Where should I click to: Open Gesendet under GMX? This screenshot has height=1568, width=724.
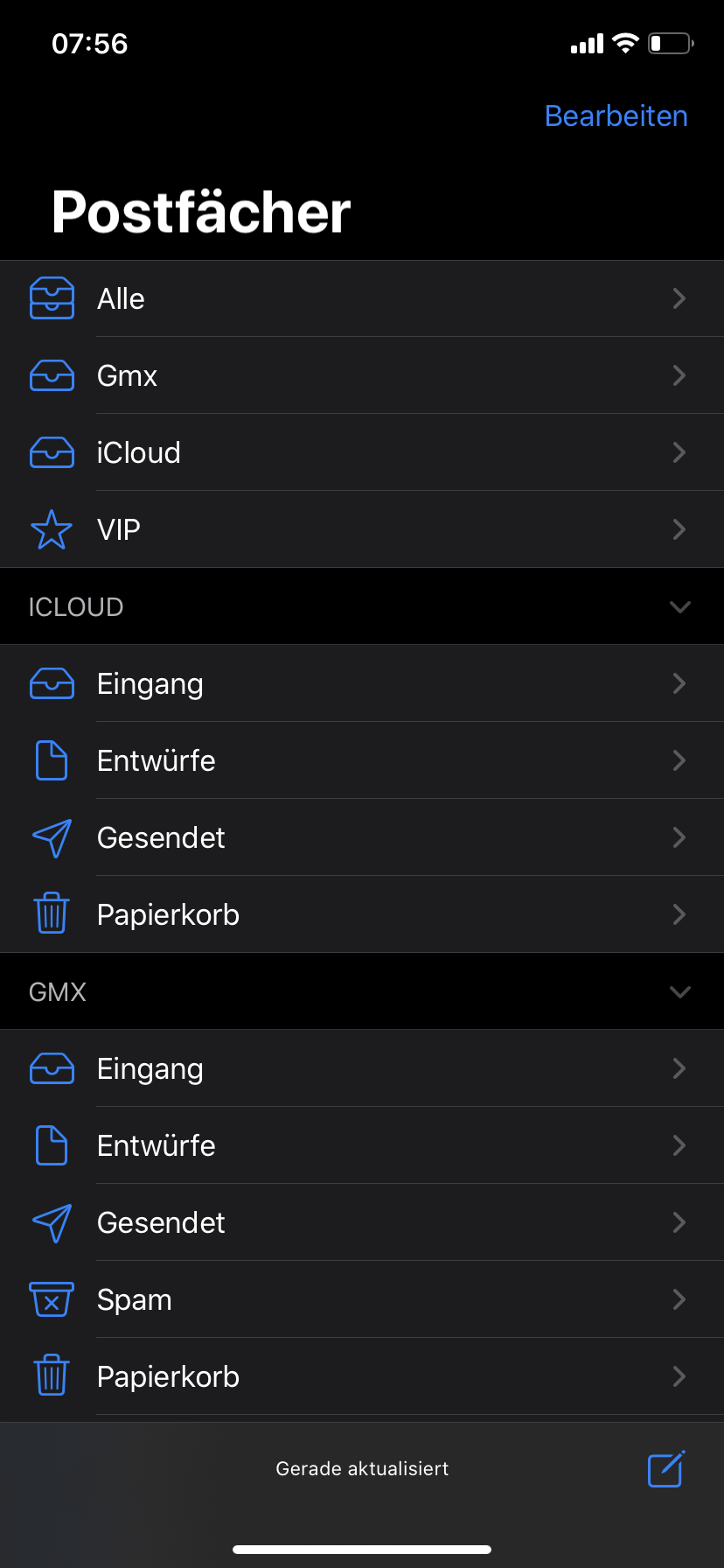coord(362,1222)
